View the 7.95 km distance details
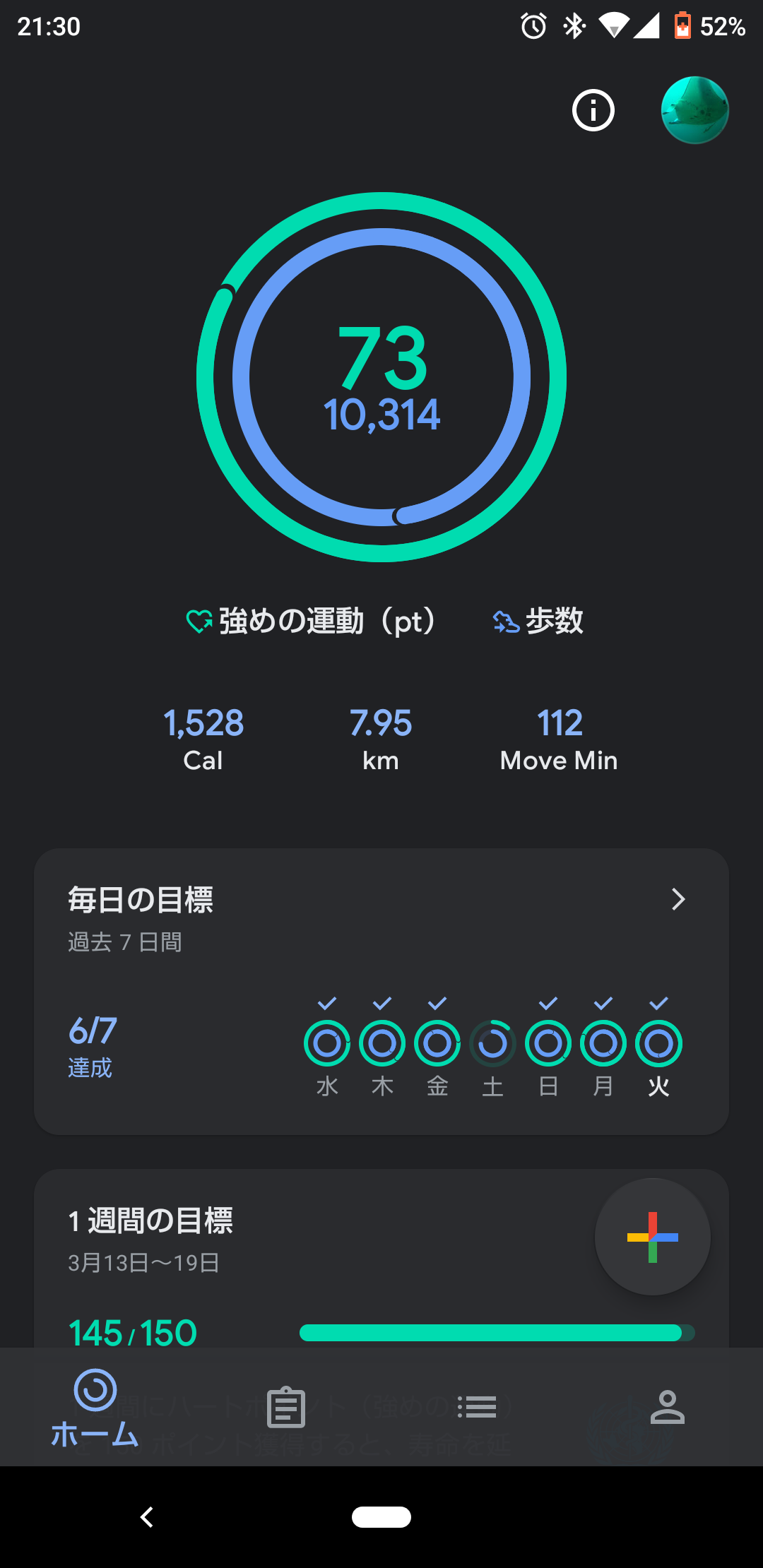Screen dimensions: 763x1568 [381, 739]
